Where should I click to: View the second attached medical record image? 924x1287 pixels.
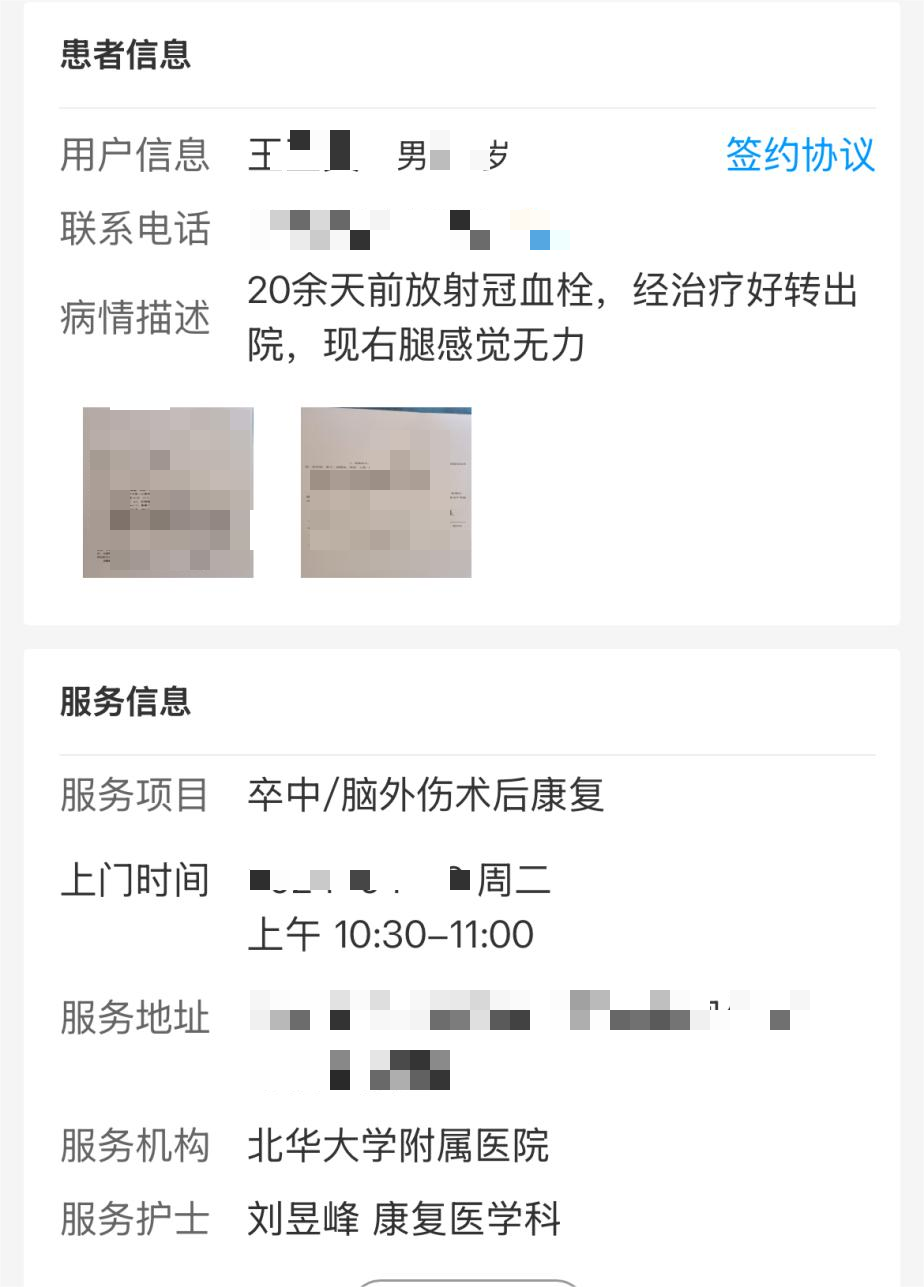pos(386,492)
